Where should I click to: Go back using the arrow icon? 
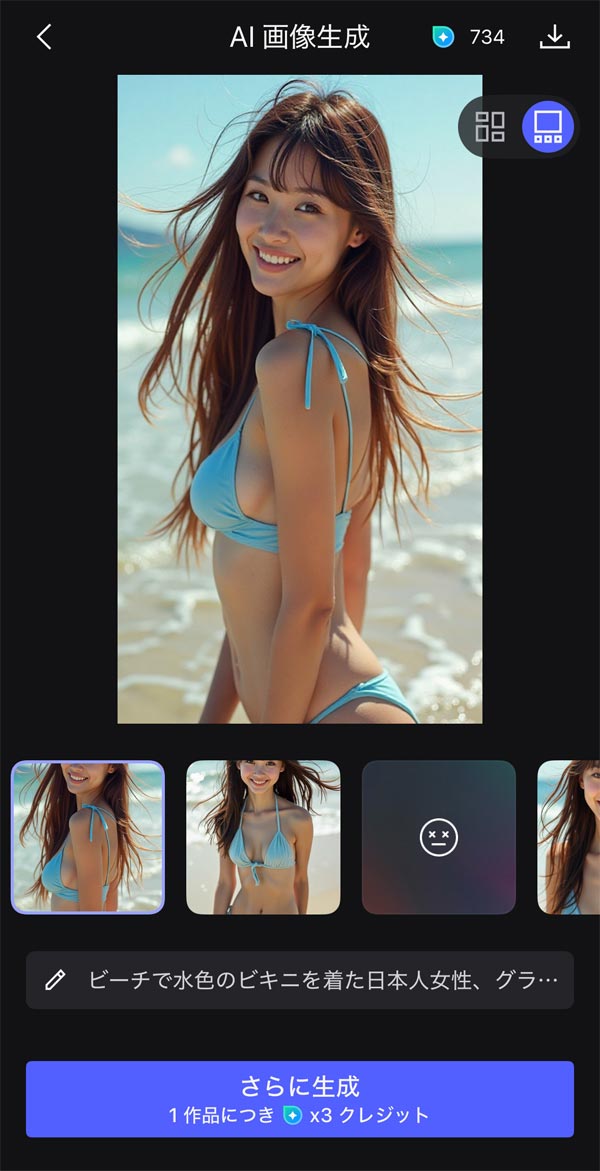click(x=44, y=38)
